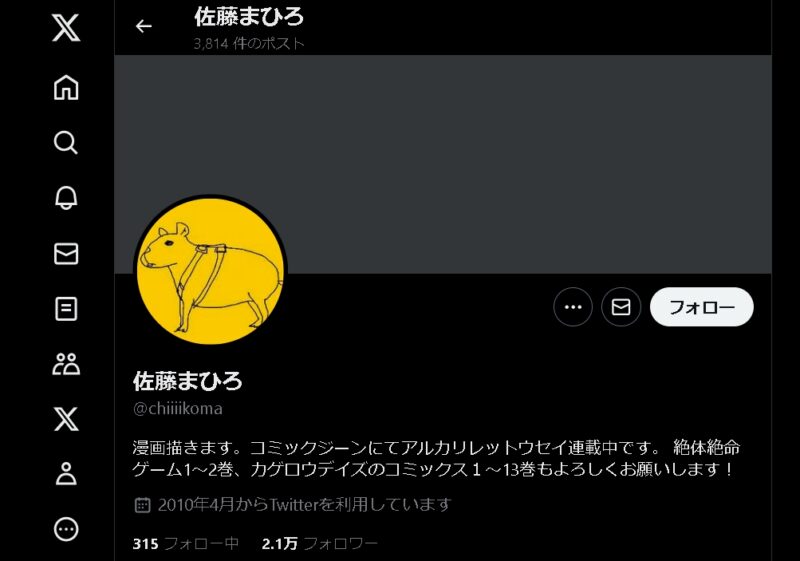This screenshot has height=561, width=800.
Task: Open the search and explore page
Action: coord(66,143)
